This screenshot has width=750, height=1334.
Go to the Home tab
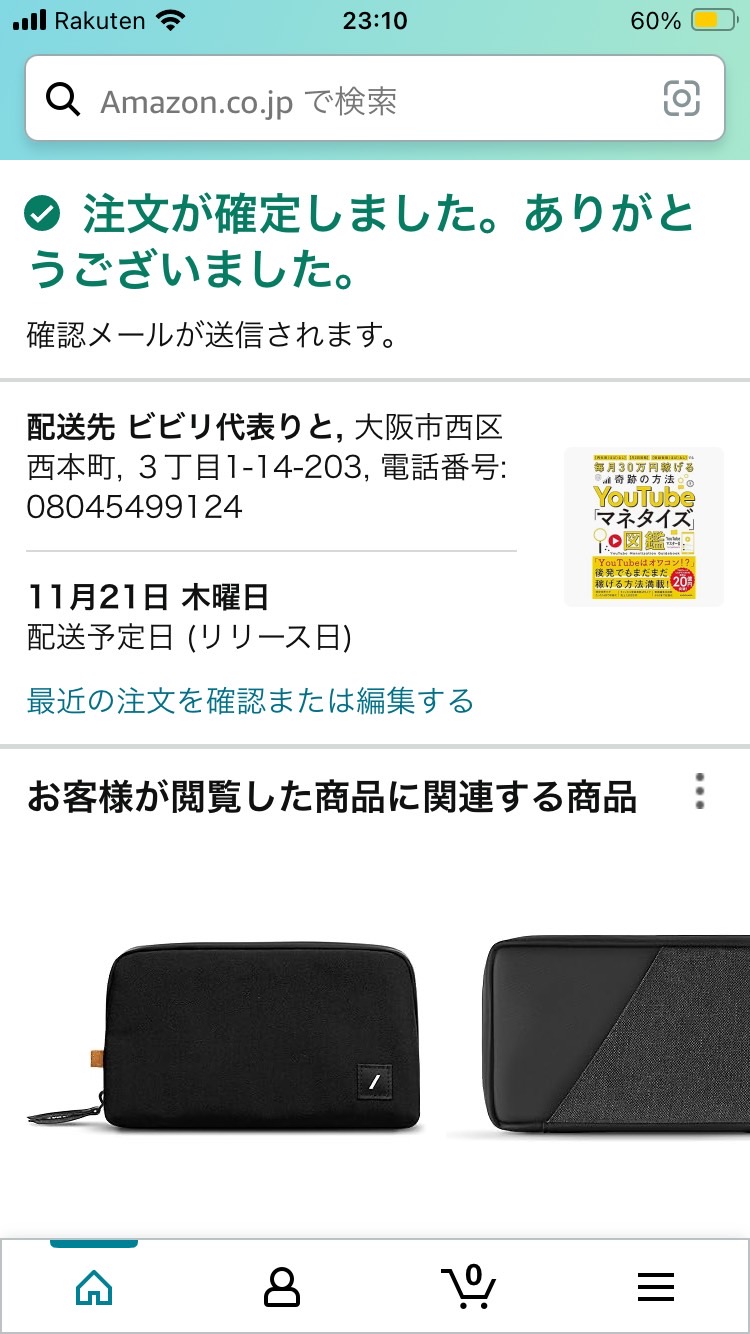click(94, 1287)
